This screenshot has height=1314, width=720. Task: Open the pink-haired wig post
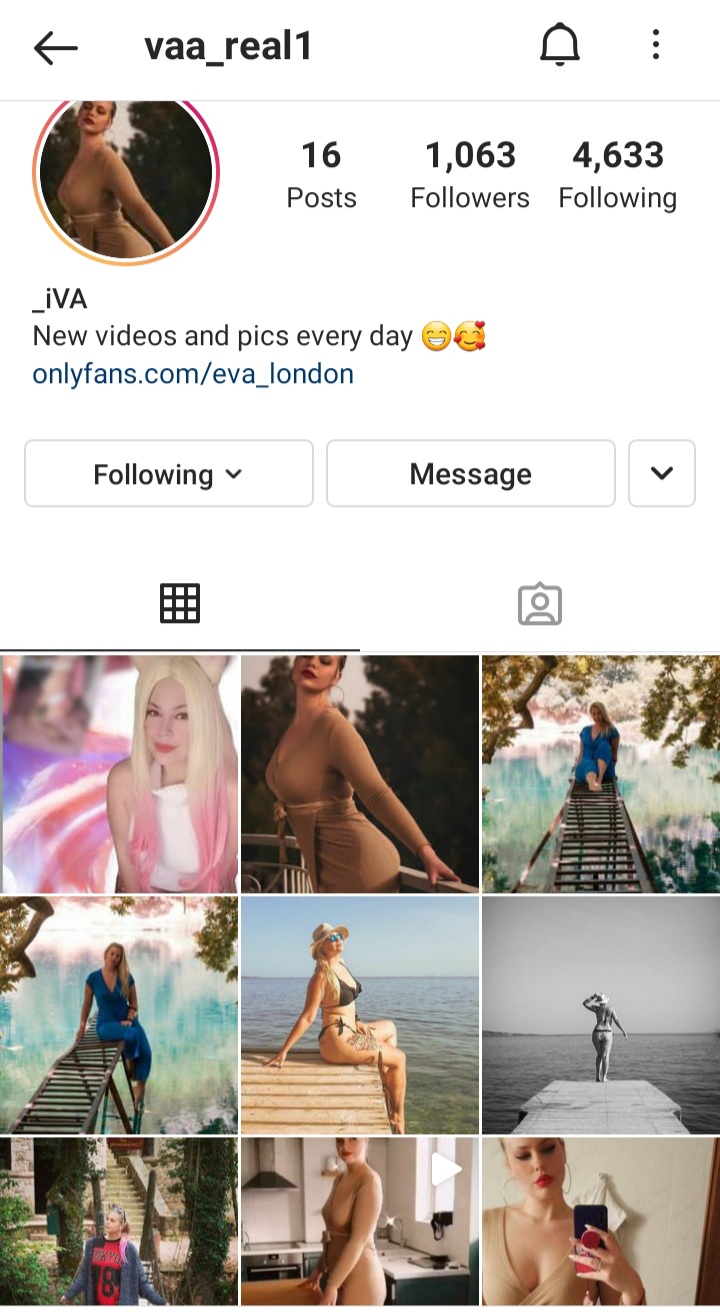[119, 773]
